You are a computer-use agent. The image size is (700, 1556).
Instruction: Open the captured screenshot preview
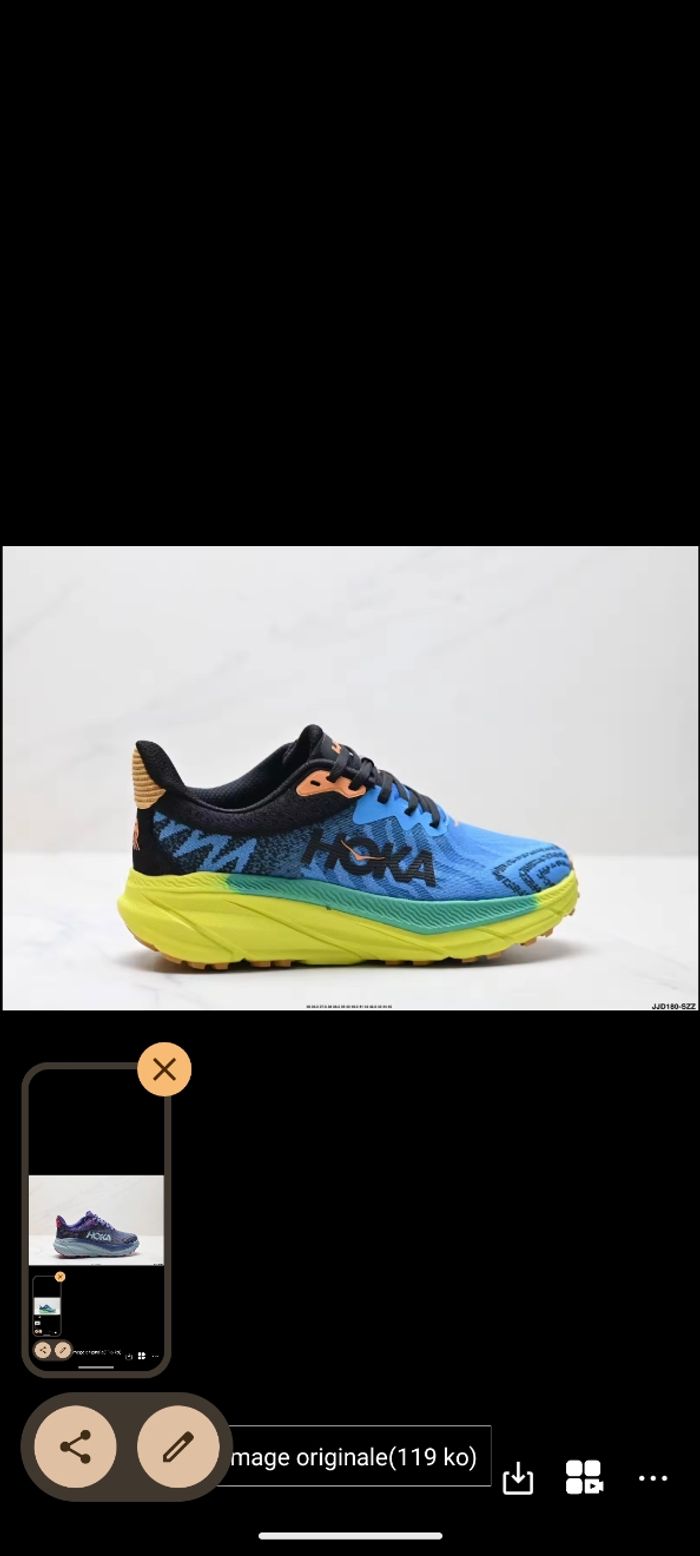point(96,1218)
